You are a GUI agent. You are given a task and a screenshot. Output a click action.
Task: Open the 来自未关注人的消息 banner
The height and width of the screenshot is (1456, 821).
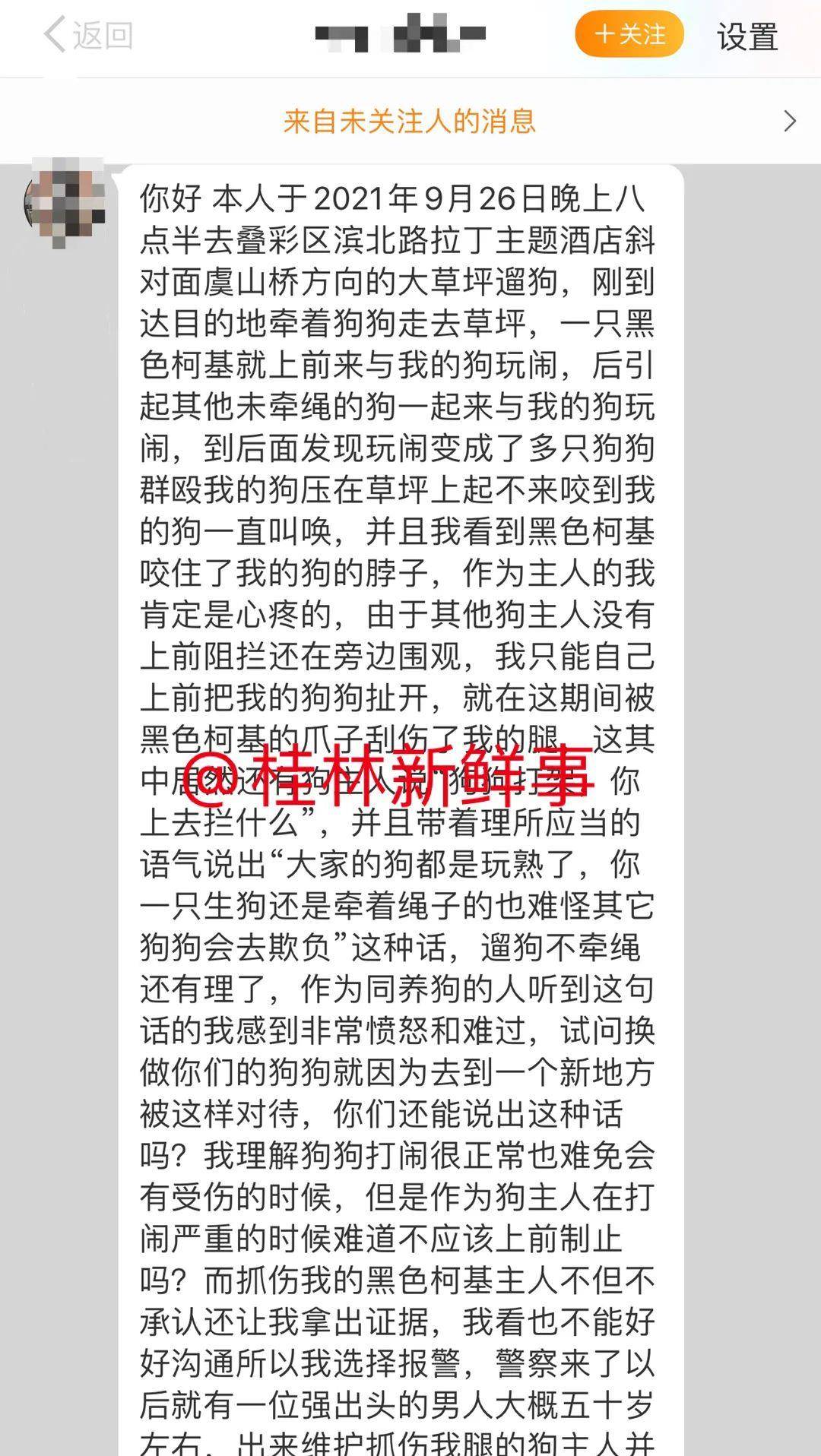click(410, 121)
